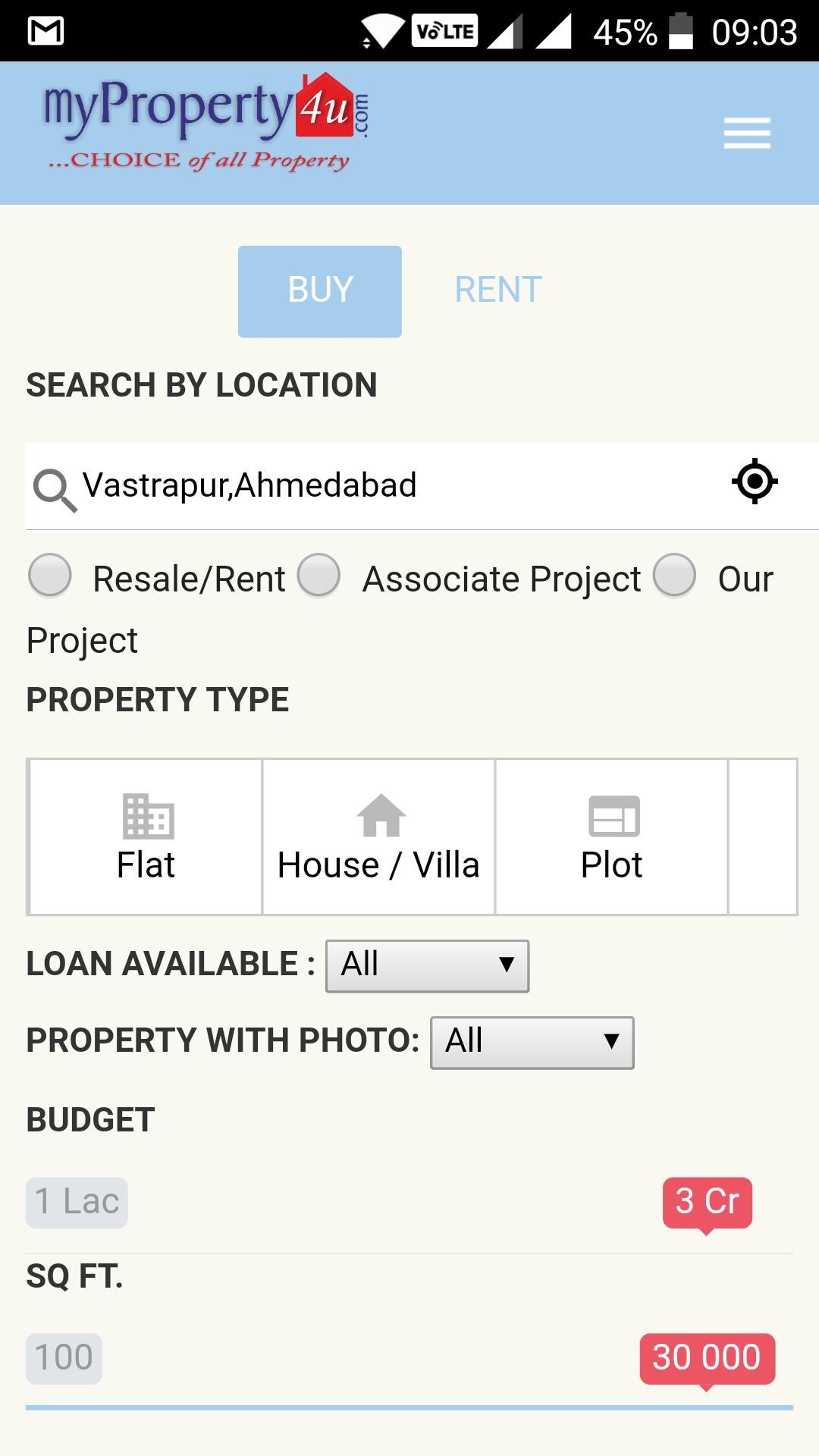Select the Our Project radio button
The image size is (819, 1456).
point(674,576)
